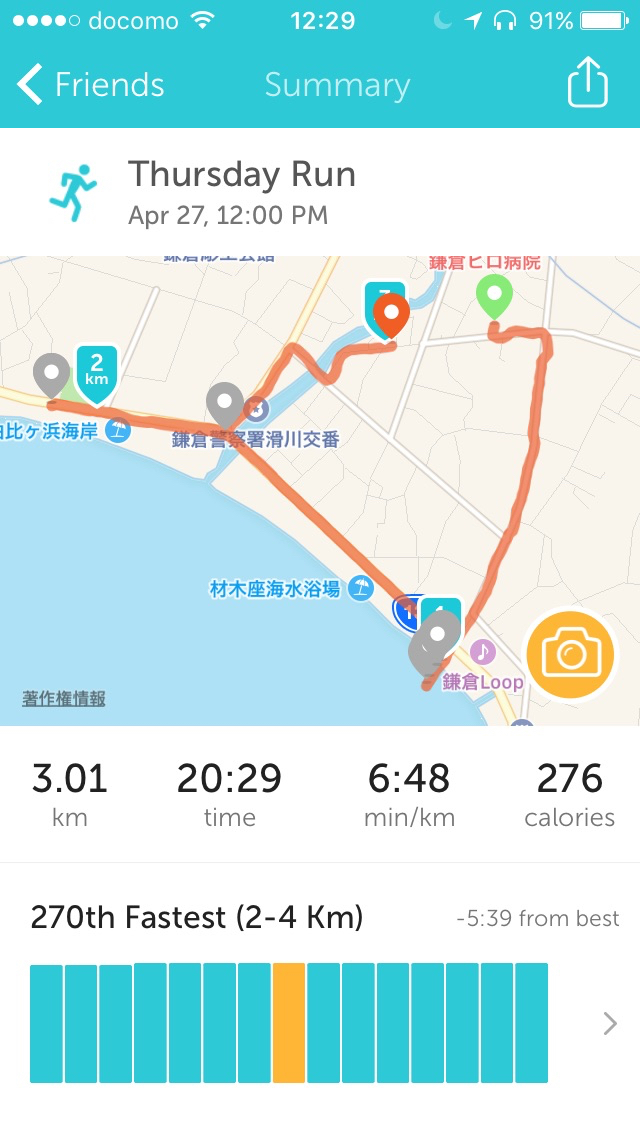This screenshot has height=1136, width=640.
Task: Open the map copyright info link
Action: click(x=64, y=698)
